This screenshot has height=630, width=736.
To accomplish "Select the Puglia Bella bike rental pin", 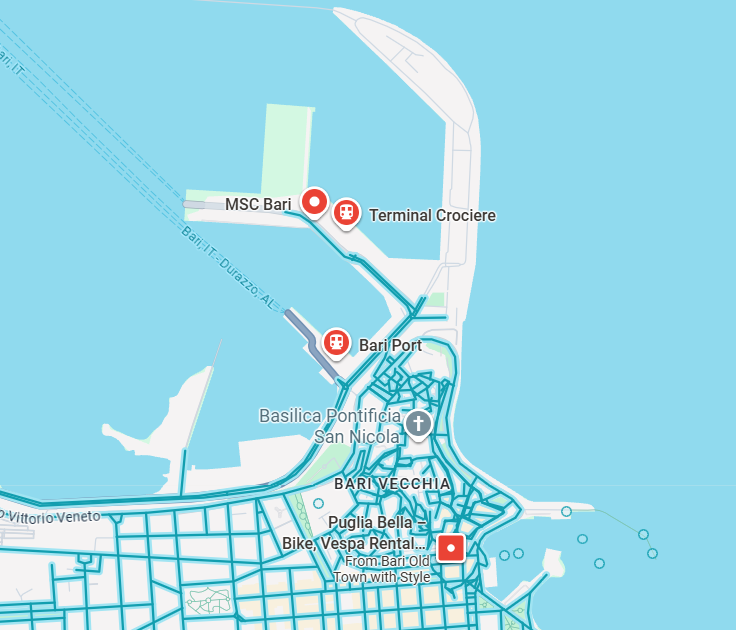I will tap(451, 548).
